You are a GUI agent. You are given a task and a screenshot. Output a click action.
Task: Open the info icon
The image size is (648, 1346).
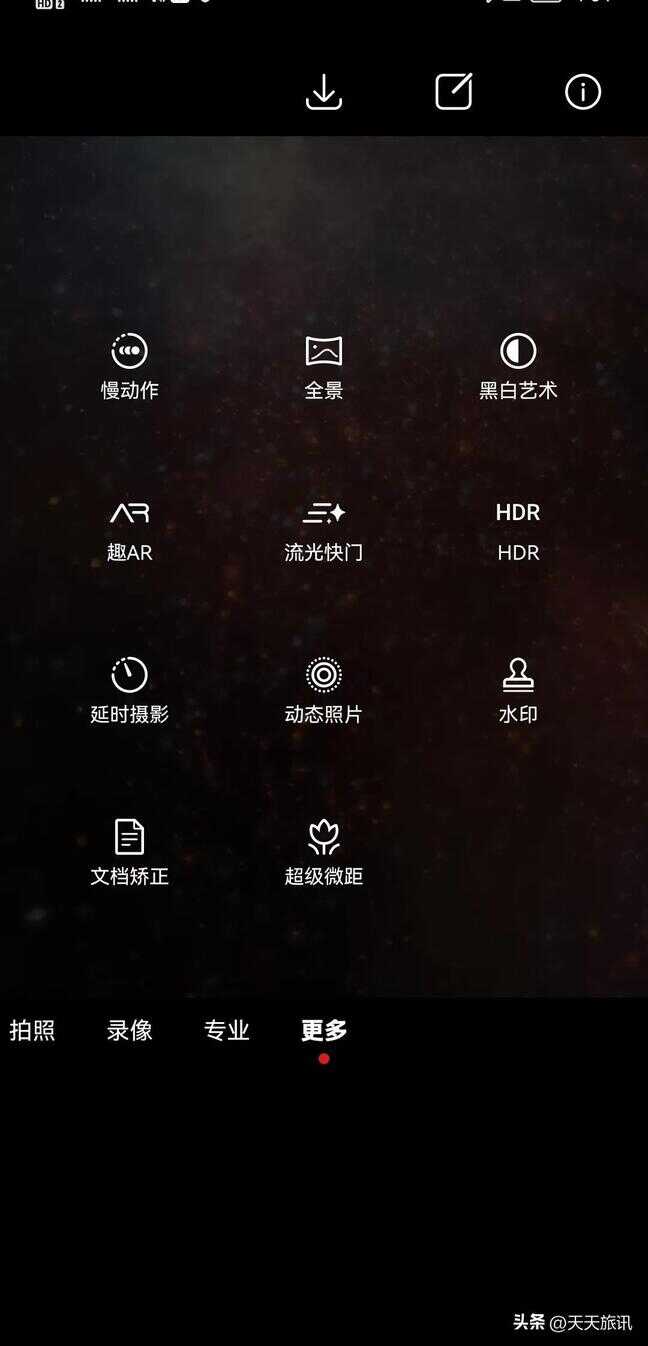[x=583, y=92]
